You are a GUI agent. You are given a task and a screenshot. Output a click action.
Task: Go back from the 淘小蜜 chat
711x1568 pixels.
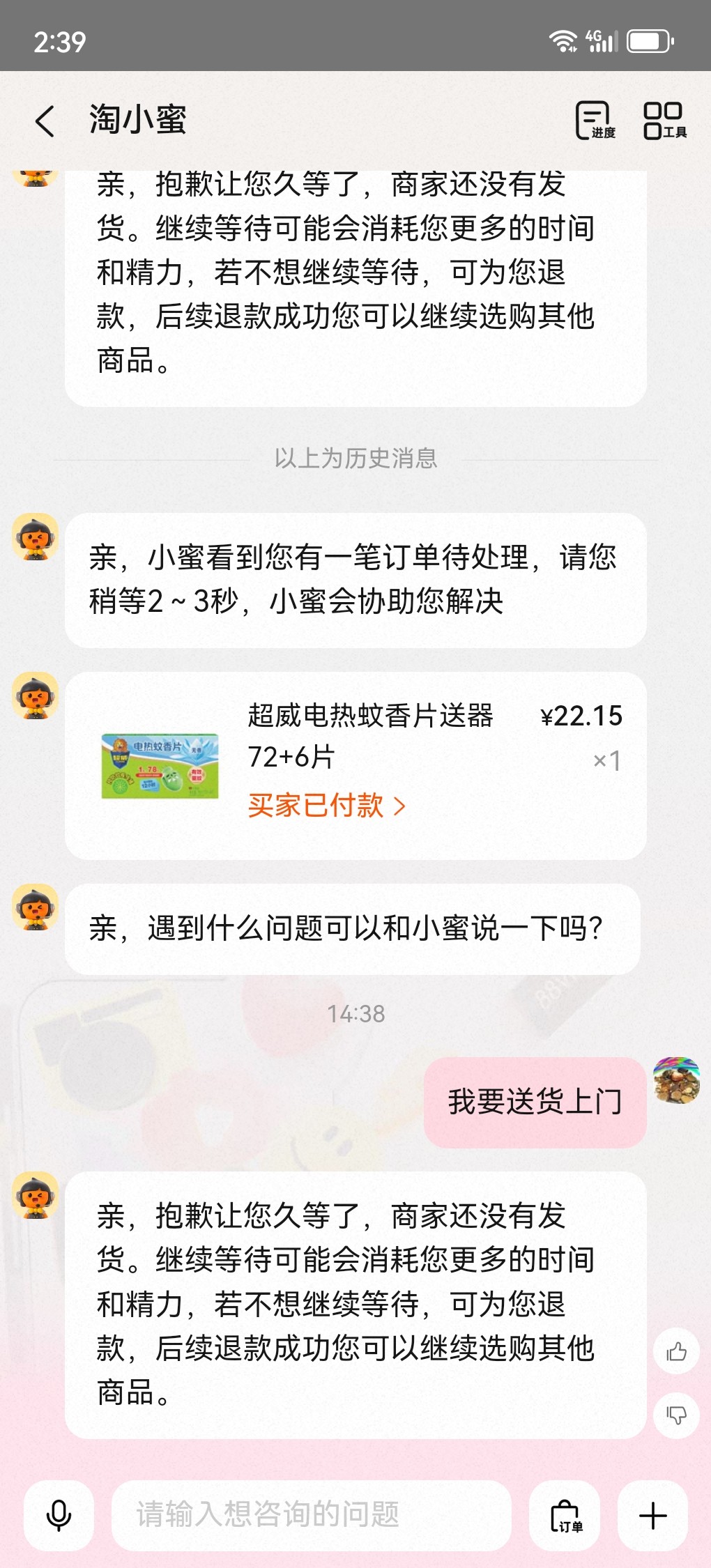tap(45, 121)
